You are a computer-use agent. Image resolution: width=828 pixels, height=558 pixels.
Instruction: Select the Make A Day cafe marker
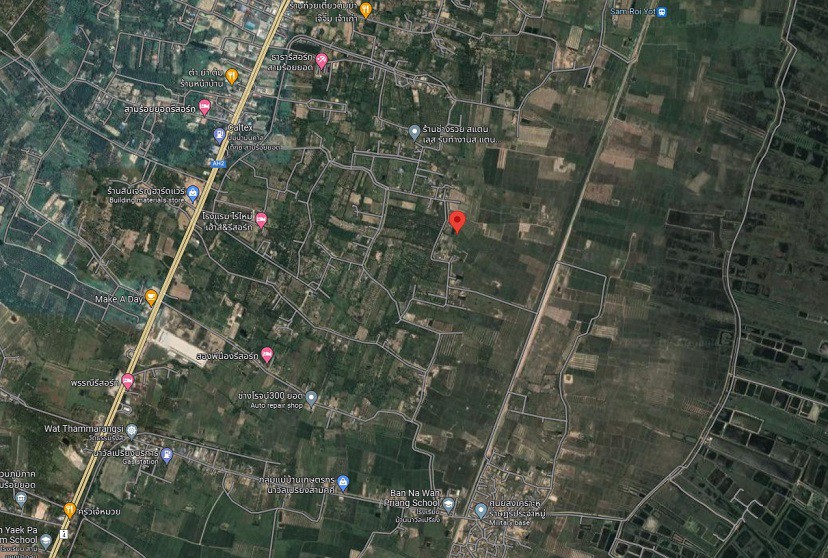(x=151, y=296)
